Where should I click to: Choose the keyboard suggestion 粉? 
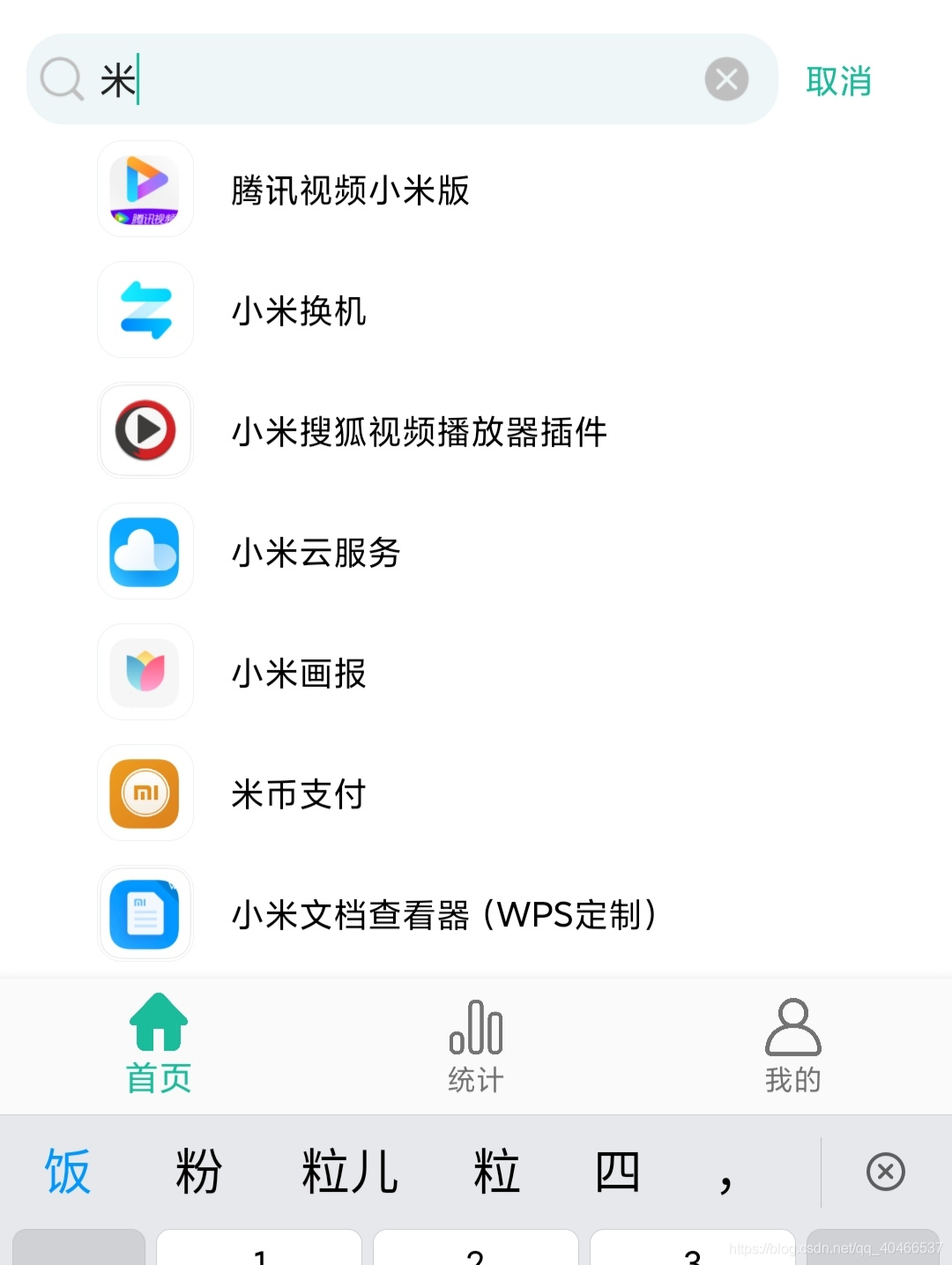coord(198,1172)
